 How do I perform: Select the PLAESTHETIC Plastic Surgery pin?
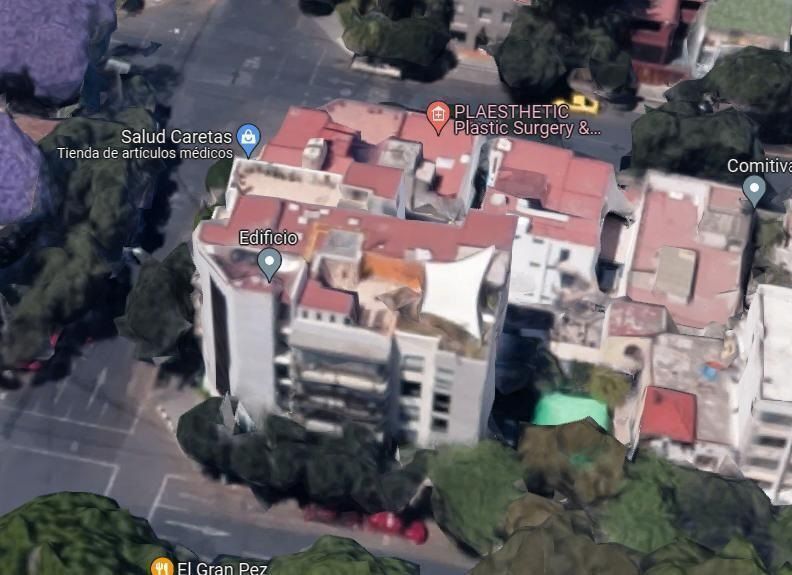[437, 117]
